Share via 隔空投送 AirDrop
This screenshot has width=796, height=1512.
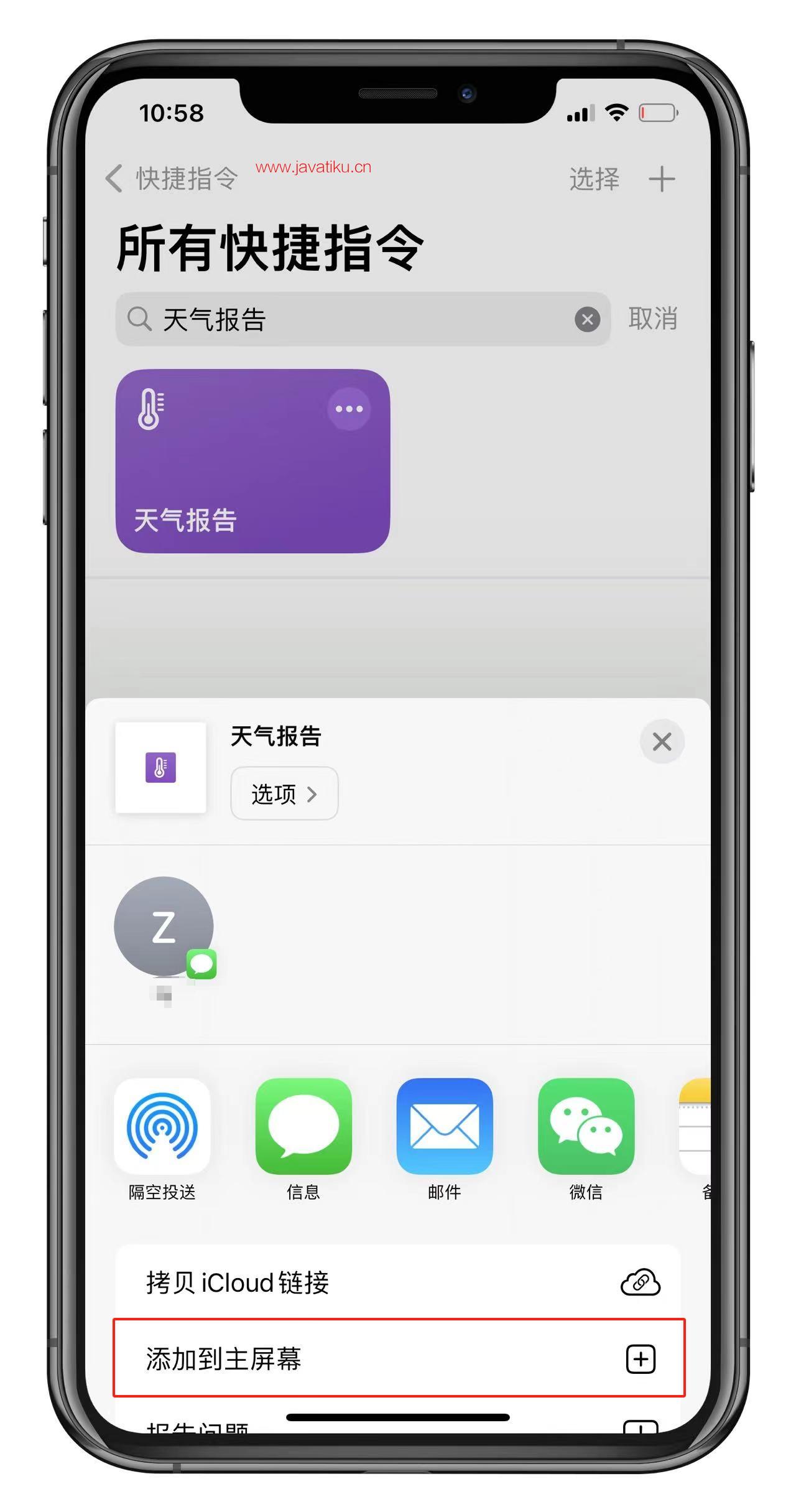[162, 1127]
